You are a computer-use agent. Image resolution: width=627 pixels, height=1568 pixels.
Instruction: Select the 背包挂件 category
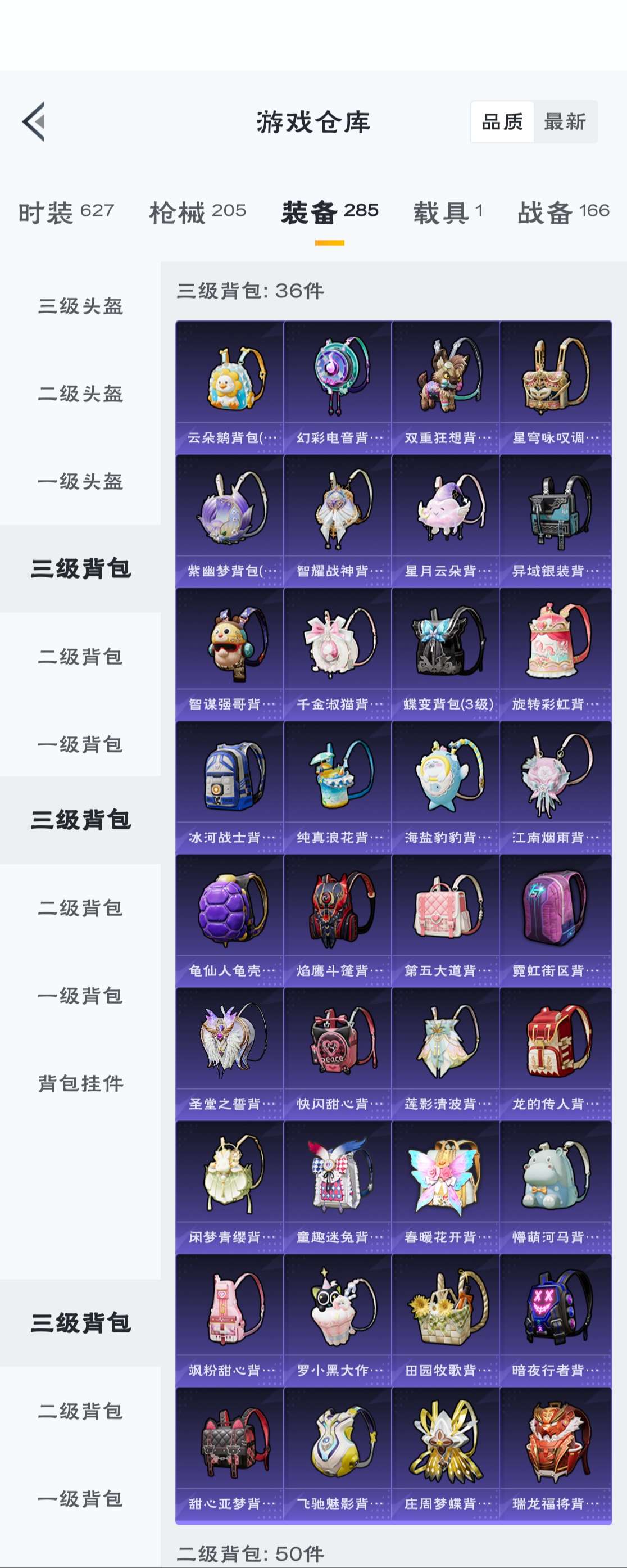point(80,1083)
